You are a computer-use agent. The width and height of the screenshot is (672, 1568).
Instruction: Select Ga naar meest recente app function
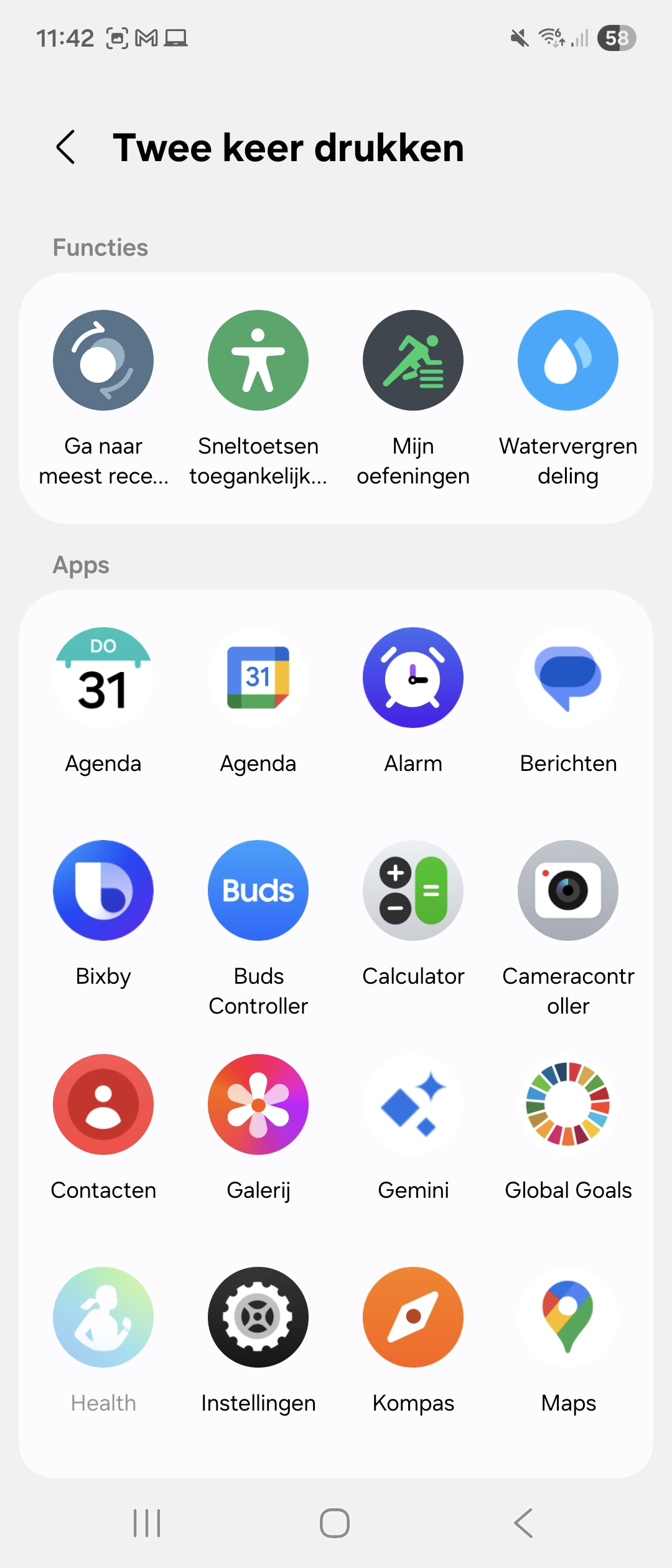tap(103, 361)
